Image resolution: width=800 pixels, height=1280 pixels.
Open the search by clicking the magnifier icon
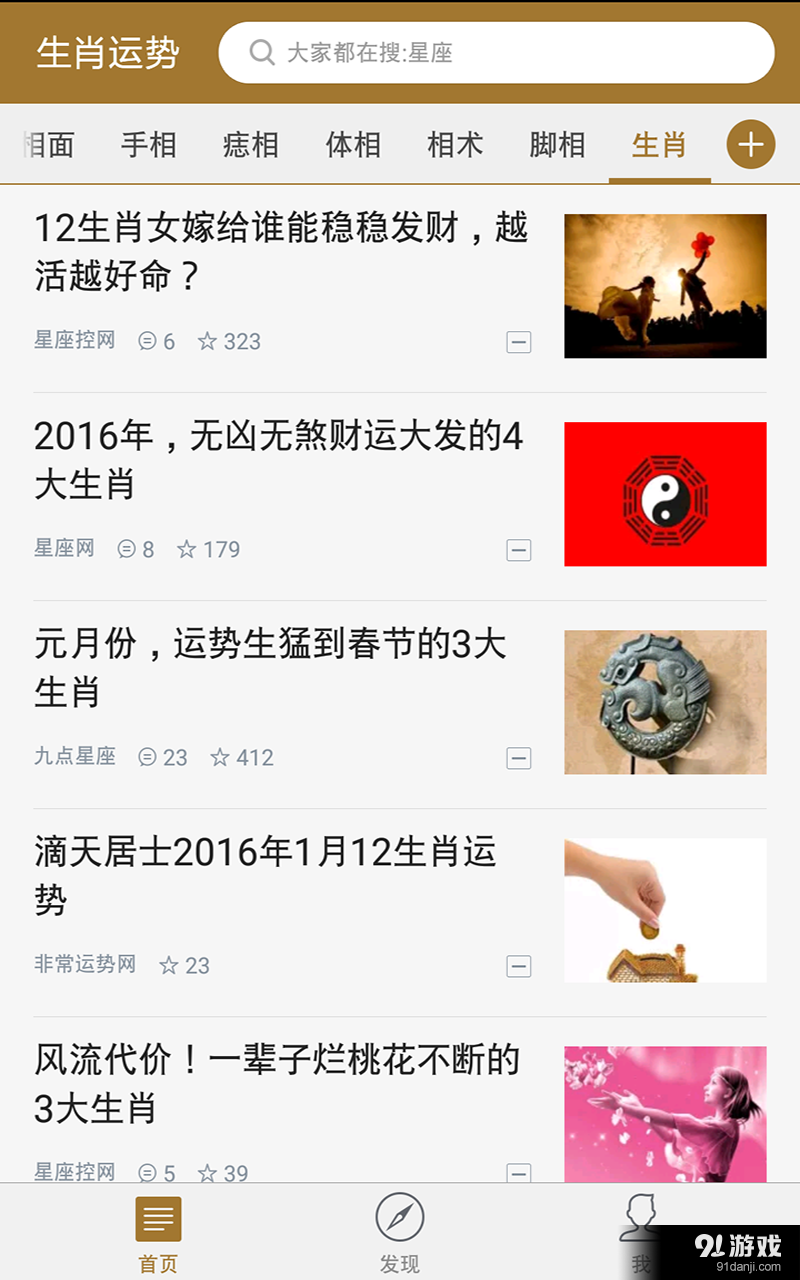261,51
